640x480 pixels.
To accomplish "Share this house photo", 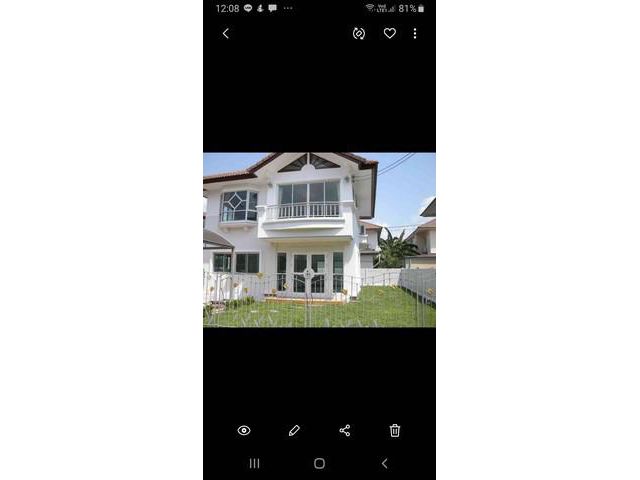I will pyautogui.click(x=345, y=430).
